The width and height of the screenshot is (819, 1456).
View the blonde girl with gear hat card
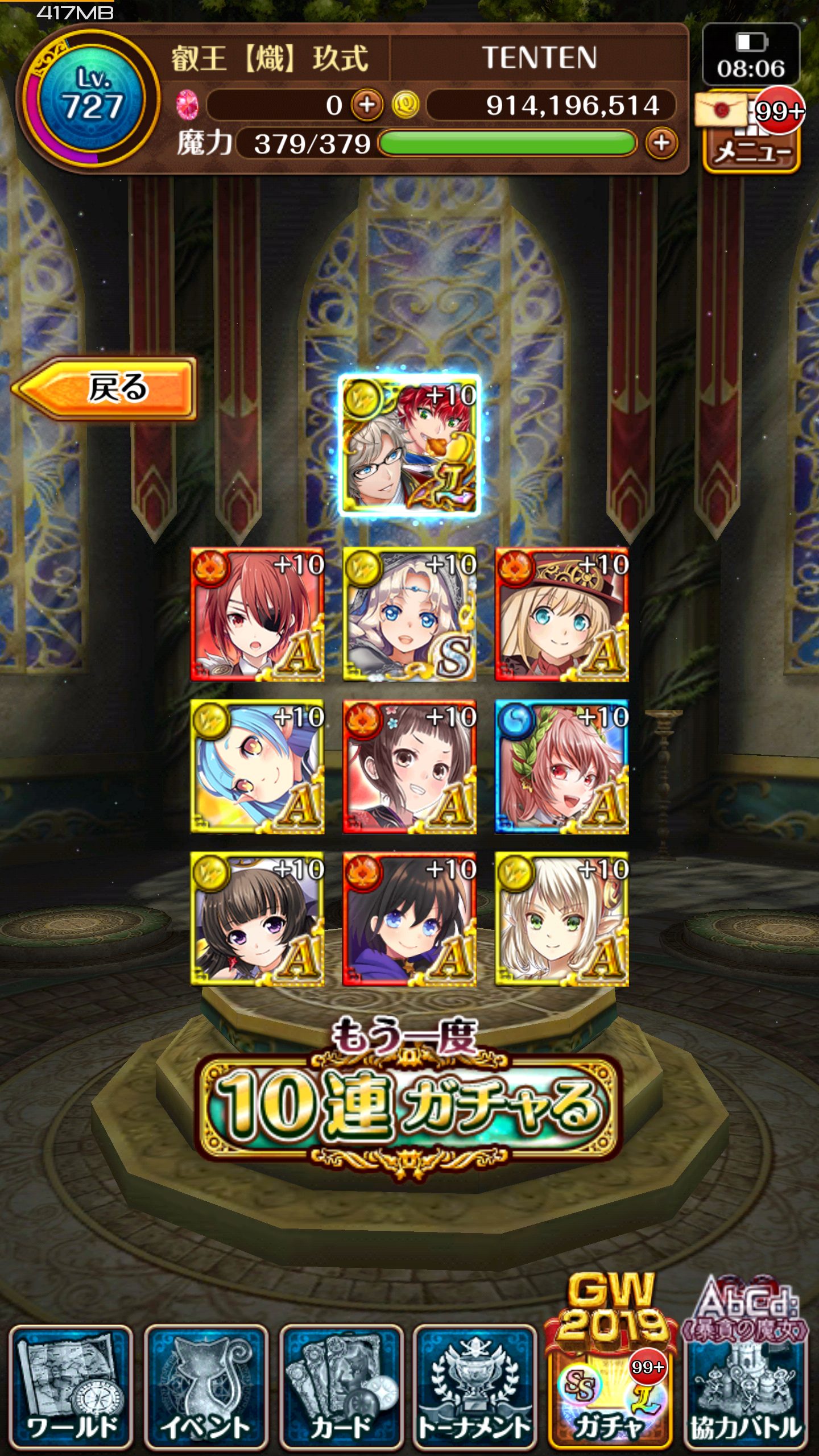[x=562, y=614]
